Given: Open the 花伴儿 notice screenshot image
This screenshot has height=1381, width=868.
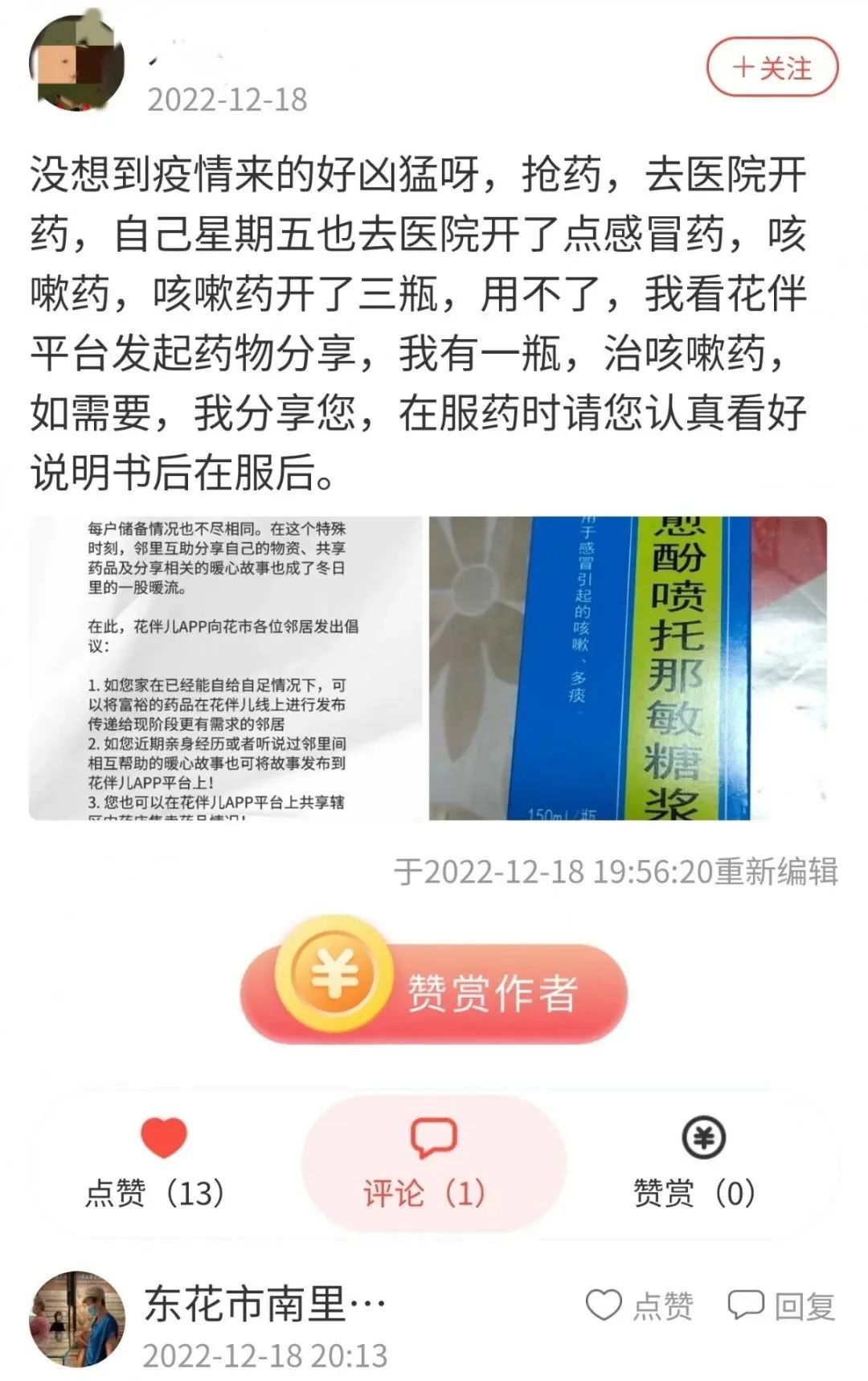Looking at the screenshot, I should coord(225,667).
